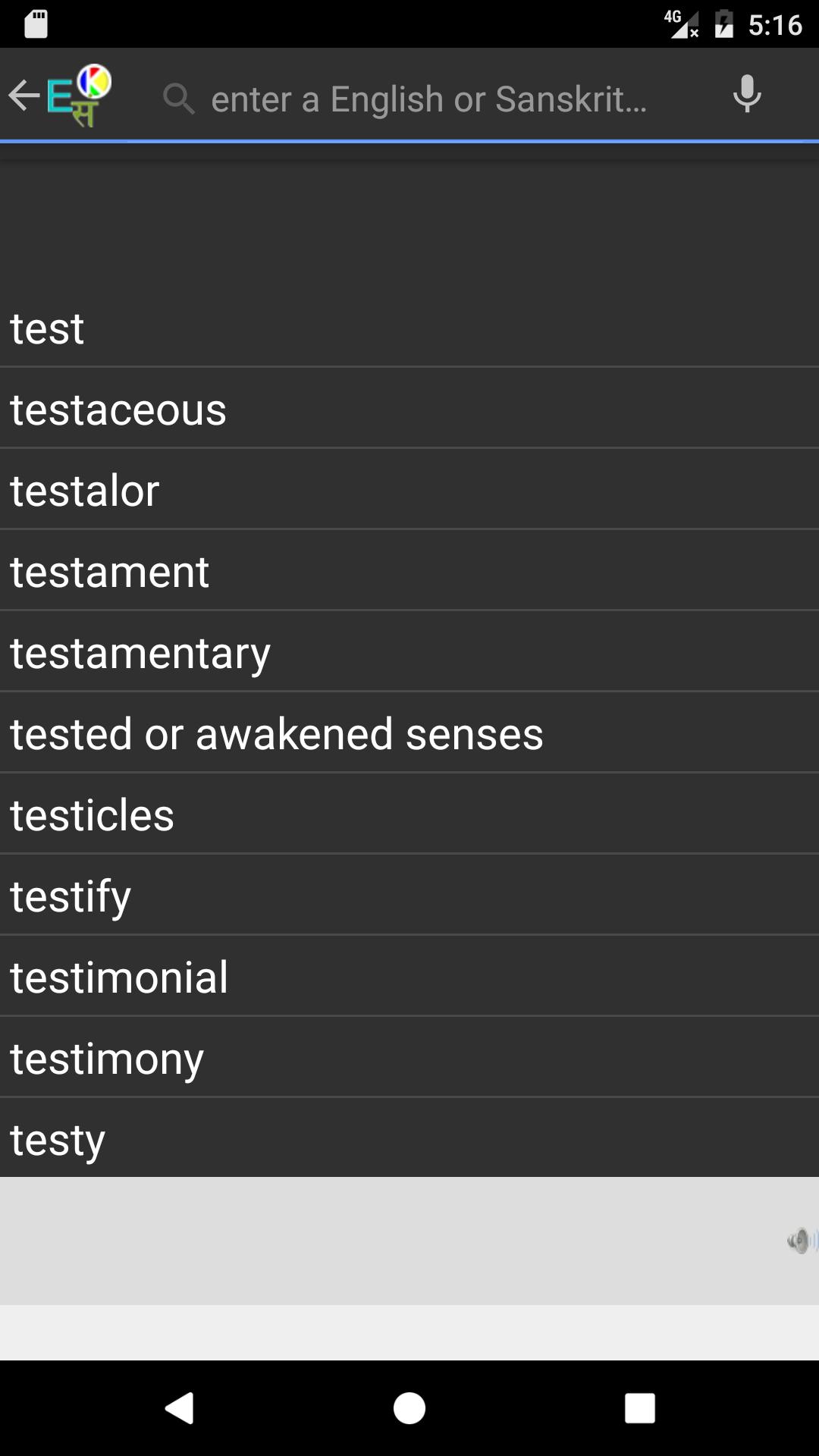View the "testimony" entry
819x1456 pixels.
click(x=409, y=1058)
